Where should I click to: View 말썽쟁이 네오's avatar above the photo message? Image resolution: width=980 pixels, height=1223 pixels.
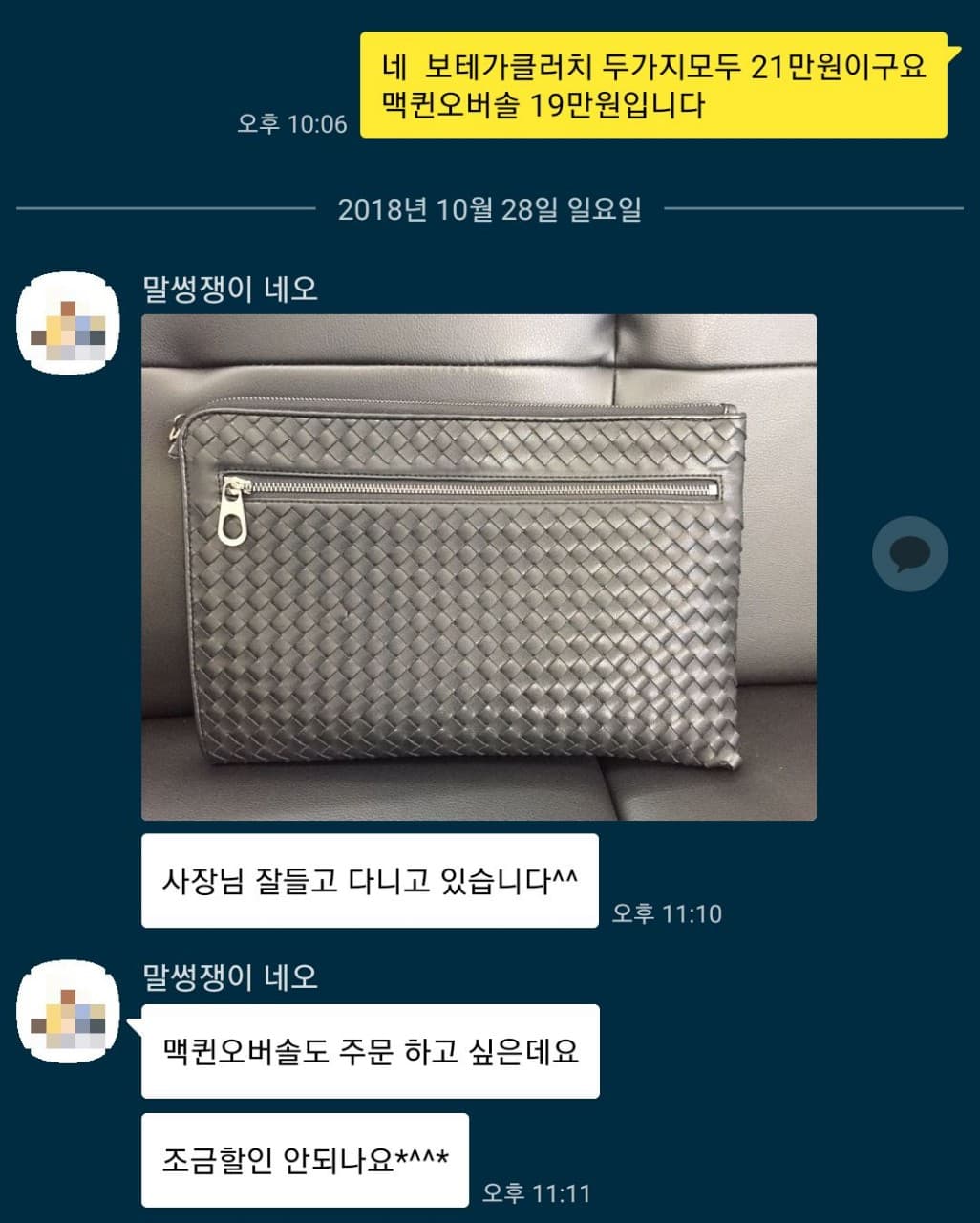[x=68, y=324]
